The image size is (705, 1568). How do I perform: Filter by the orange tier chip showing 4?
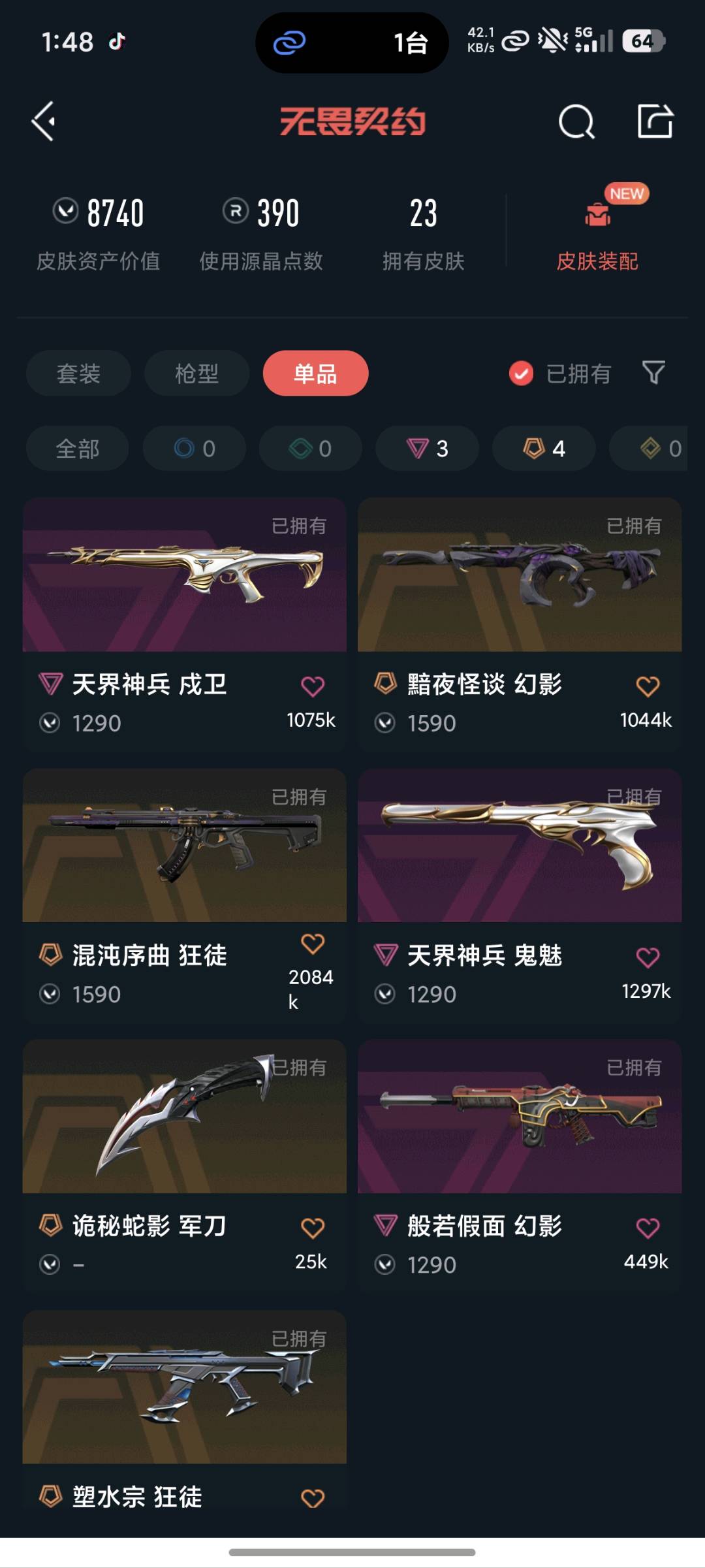point(544,449)
